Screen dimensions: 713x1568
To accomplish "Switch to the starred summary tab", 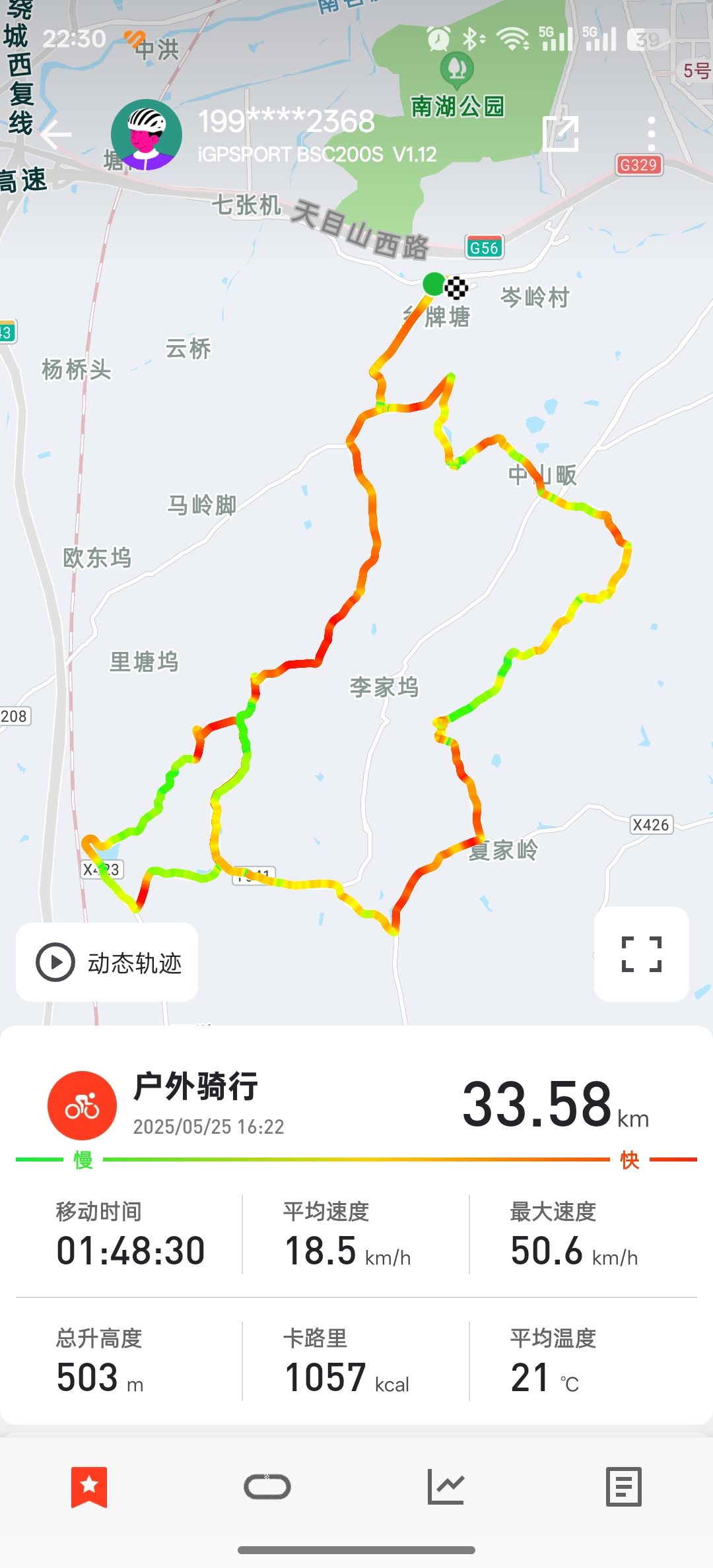I will (x=89, y=1487).
